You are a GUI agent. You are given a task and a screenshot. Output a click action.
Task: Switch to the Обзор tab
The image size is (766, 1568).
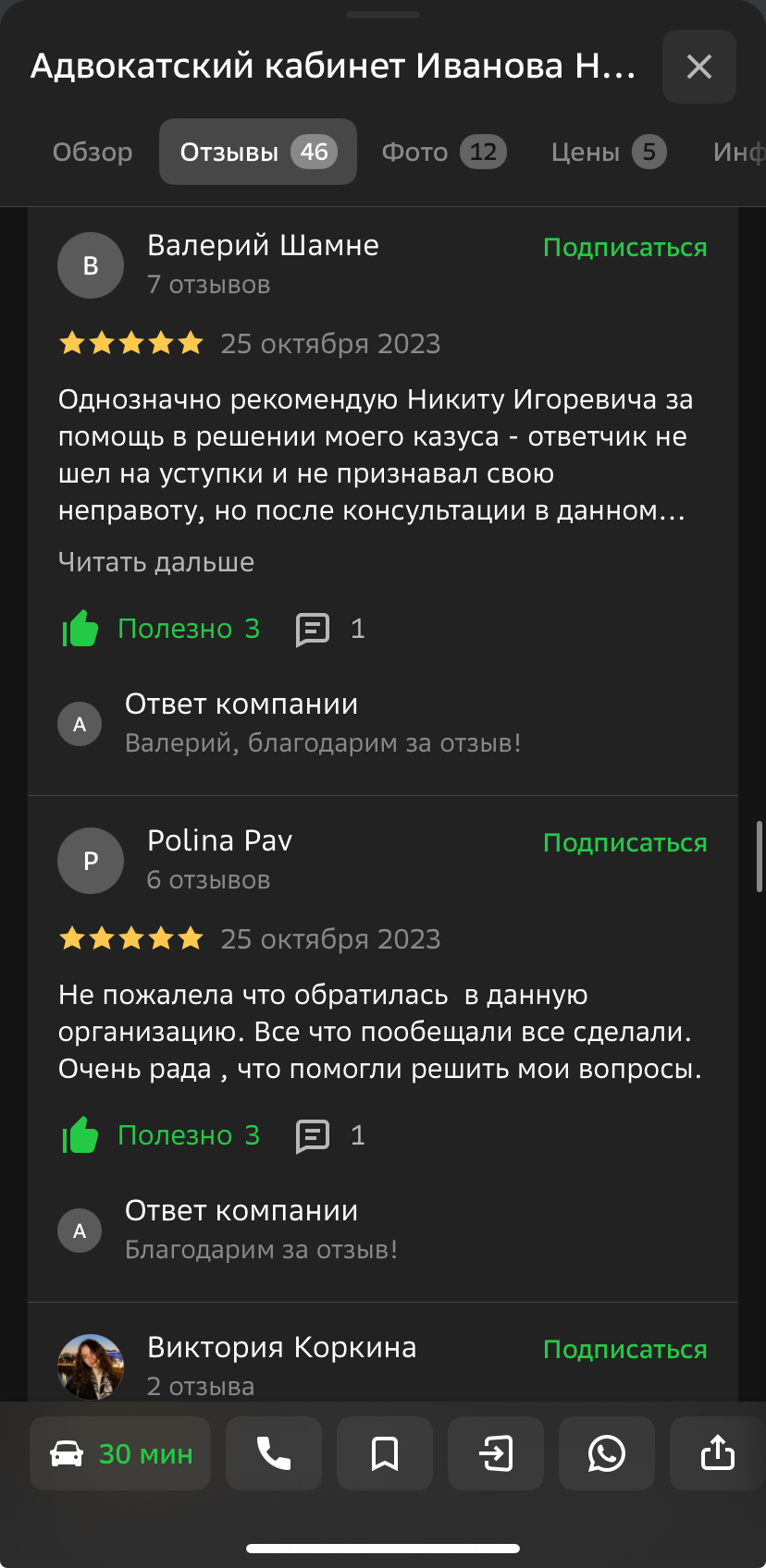click(93, 152)
